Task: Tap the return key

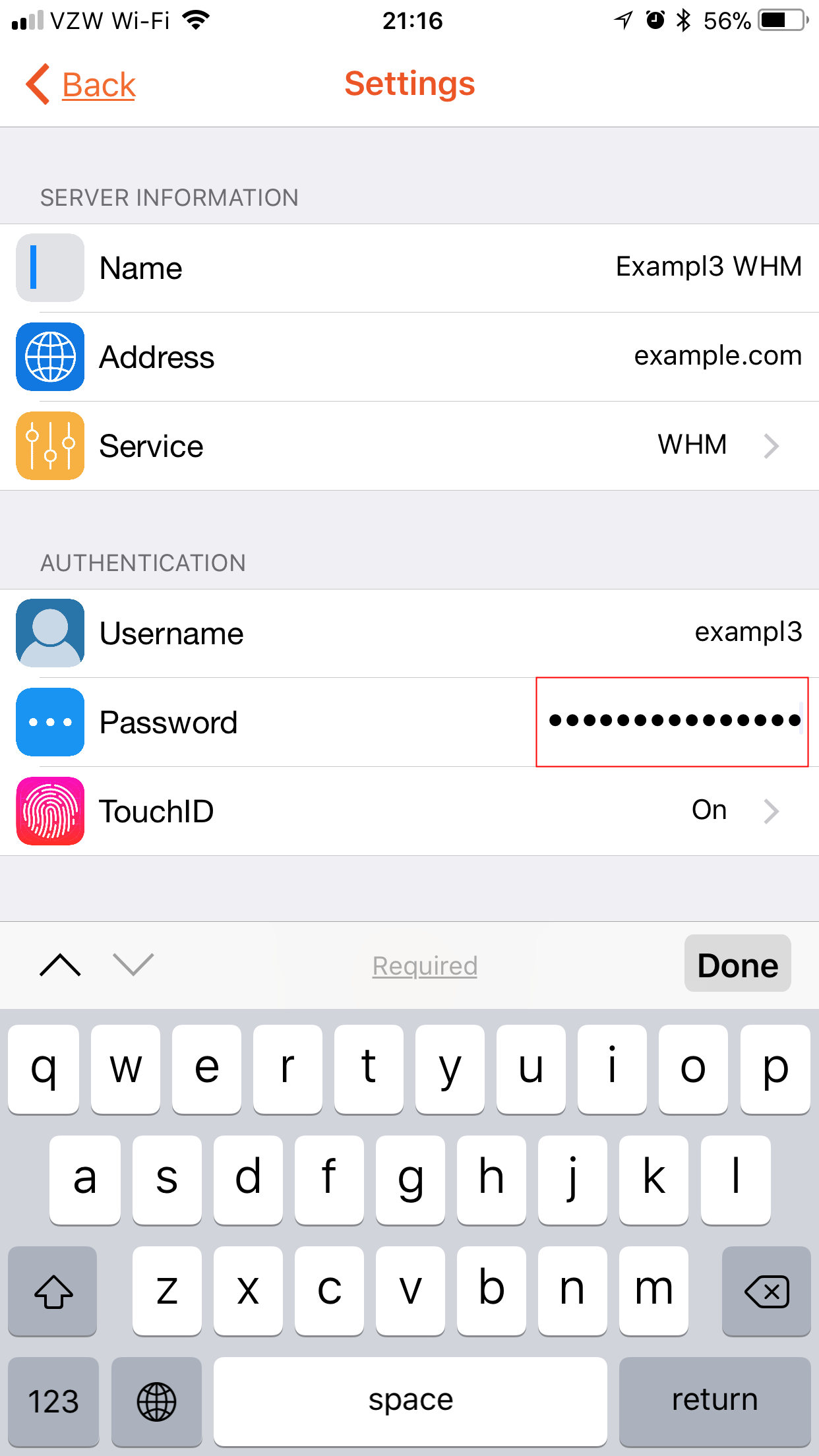Action: pyautogui.click(x=714, y=1401)
